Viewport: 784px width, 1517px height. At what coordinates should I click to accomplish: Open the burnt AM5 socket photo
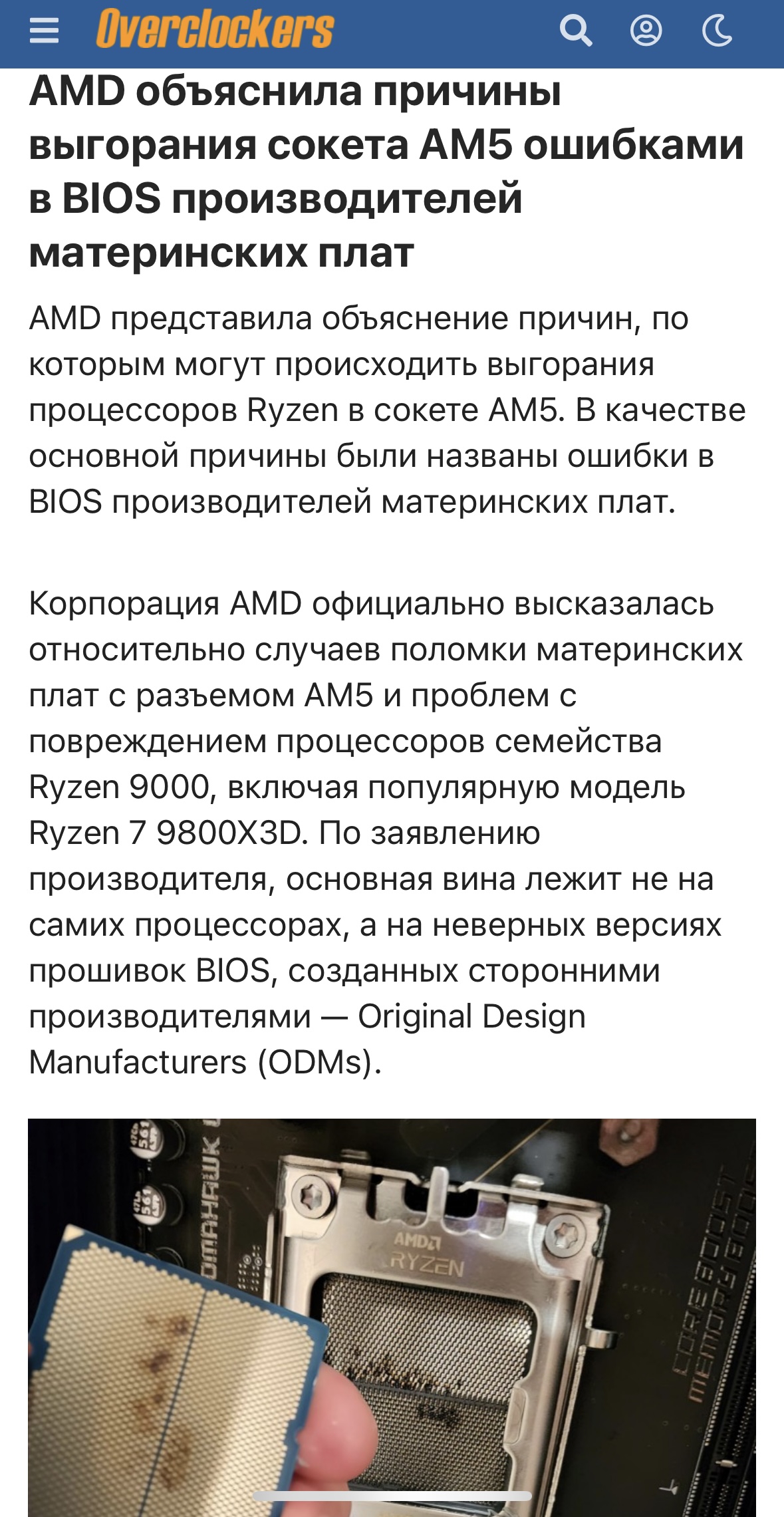click(392, 1317)
